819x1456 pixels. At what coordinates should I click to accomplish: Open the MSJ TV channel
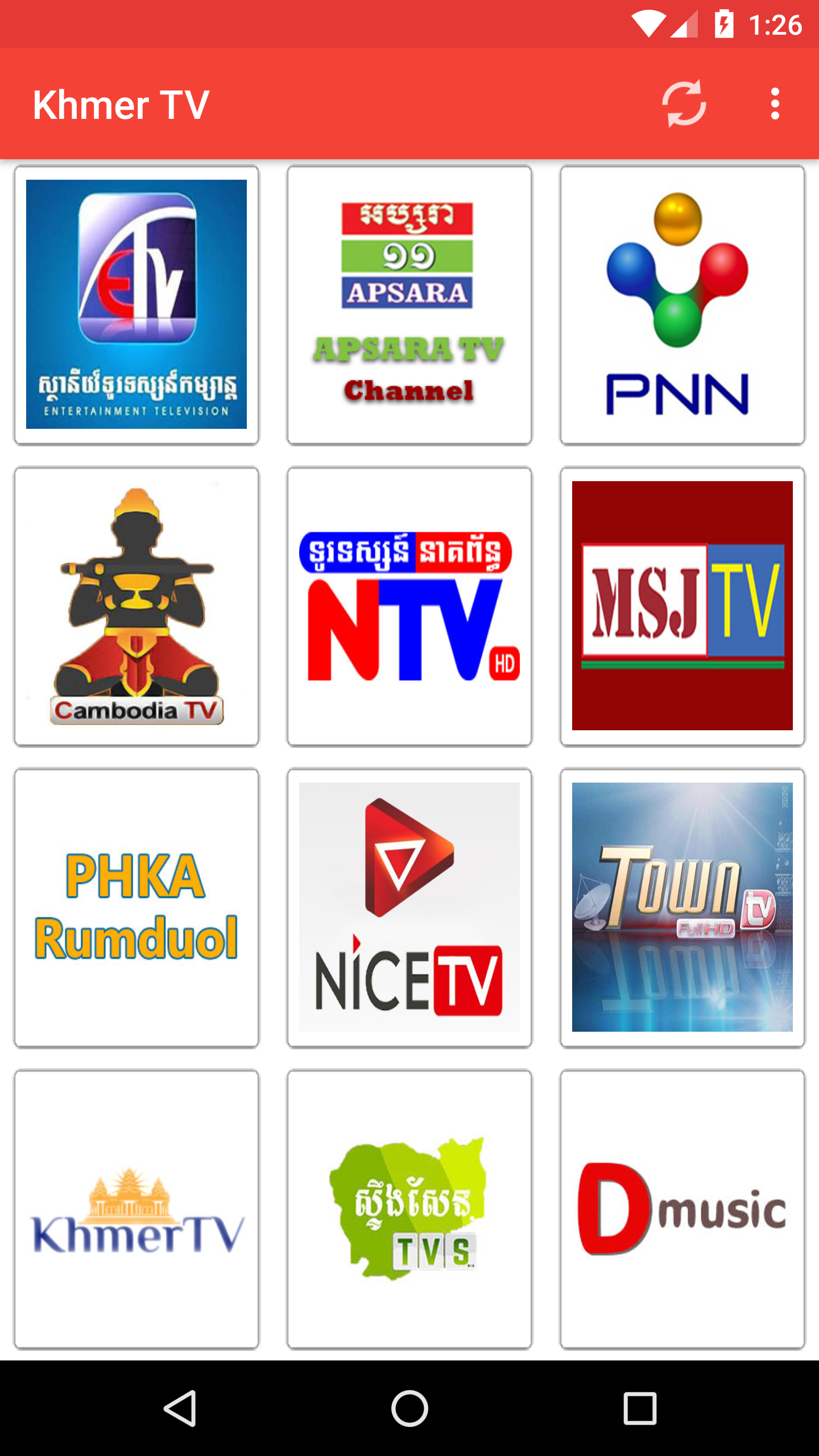pos(682,606)
